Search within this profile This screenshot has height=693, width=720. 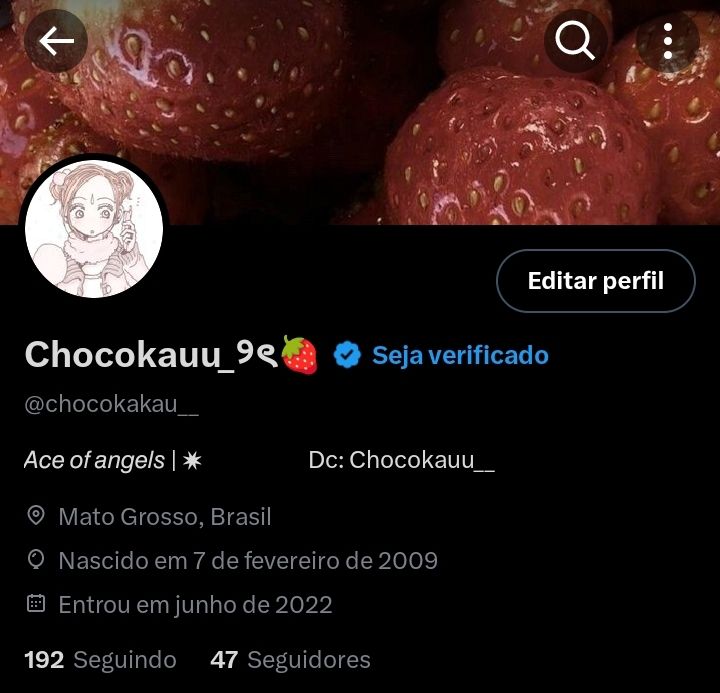pos(575,41)
